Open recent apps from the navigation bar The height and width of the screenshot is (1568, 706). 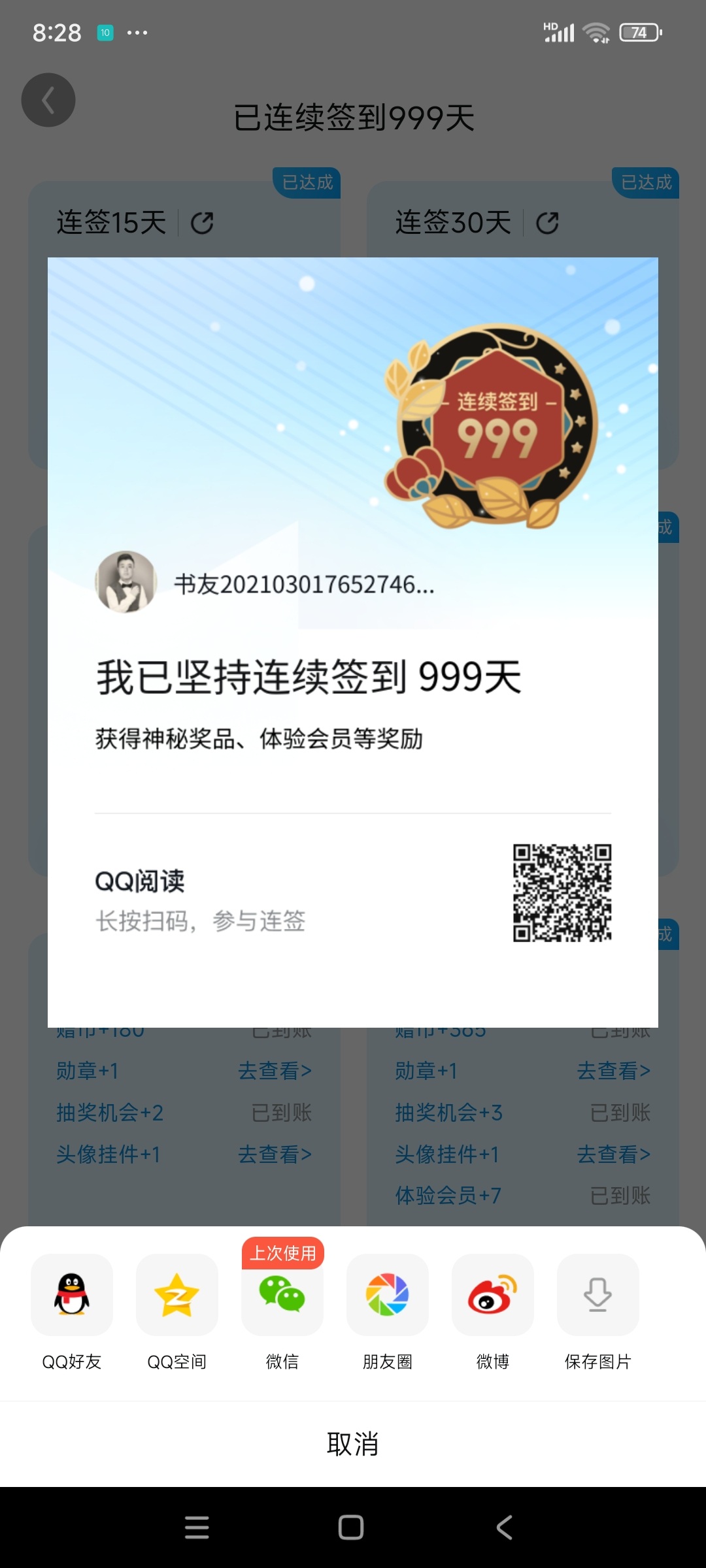[x=197, y=1527]
